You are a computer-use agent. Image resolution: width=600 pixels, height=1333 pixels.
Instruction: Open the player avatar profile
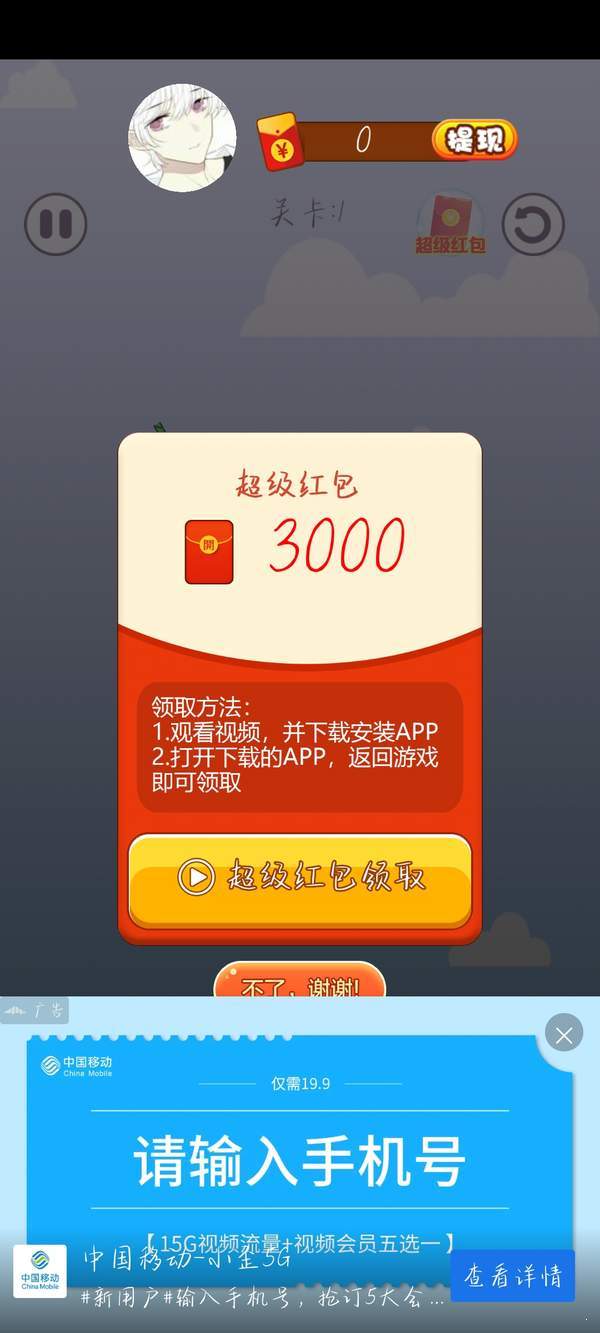tap(182, 138)
